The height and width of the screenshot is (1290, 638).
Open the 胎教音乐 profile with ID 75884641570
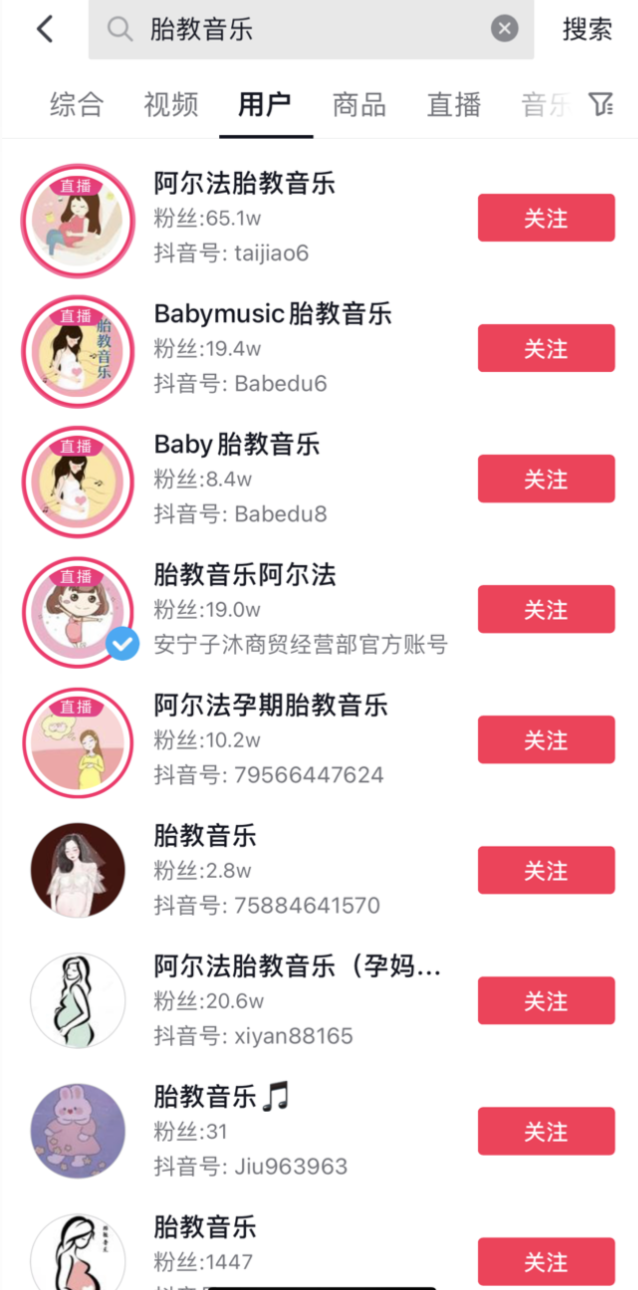pos(205,836)
